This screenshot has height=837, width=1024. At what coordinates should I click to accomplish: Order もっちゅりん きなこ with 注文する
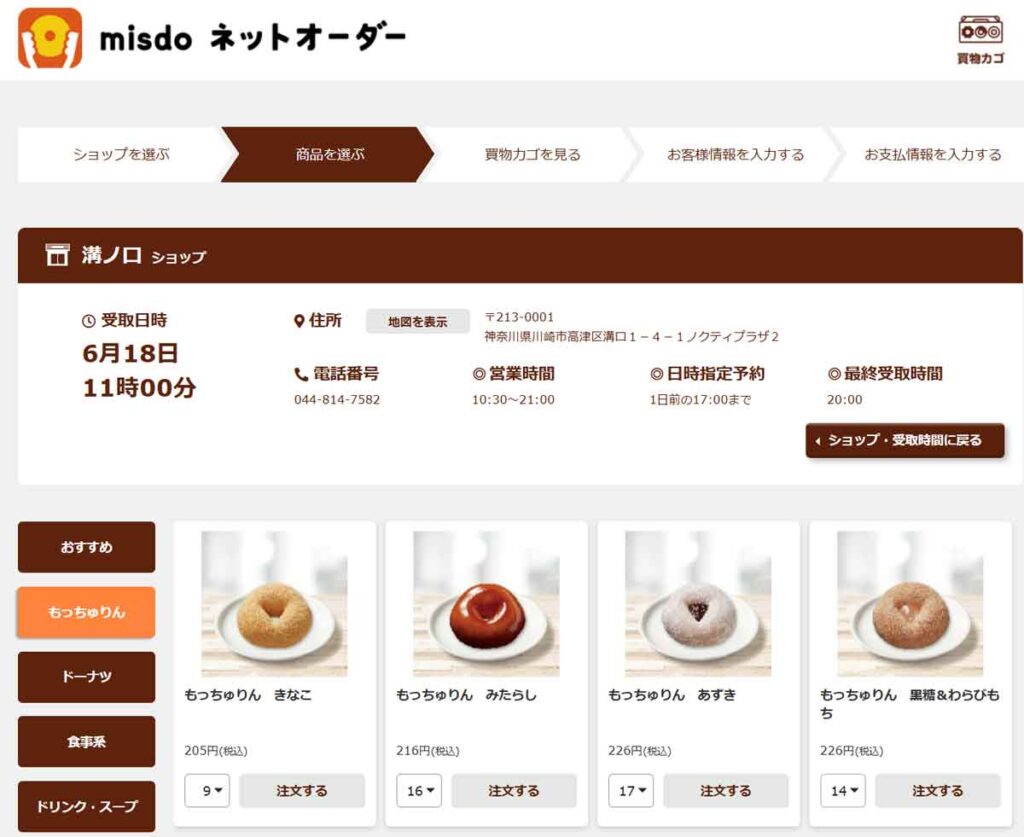(301, 791)
